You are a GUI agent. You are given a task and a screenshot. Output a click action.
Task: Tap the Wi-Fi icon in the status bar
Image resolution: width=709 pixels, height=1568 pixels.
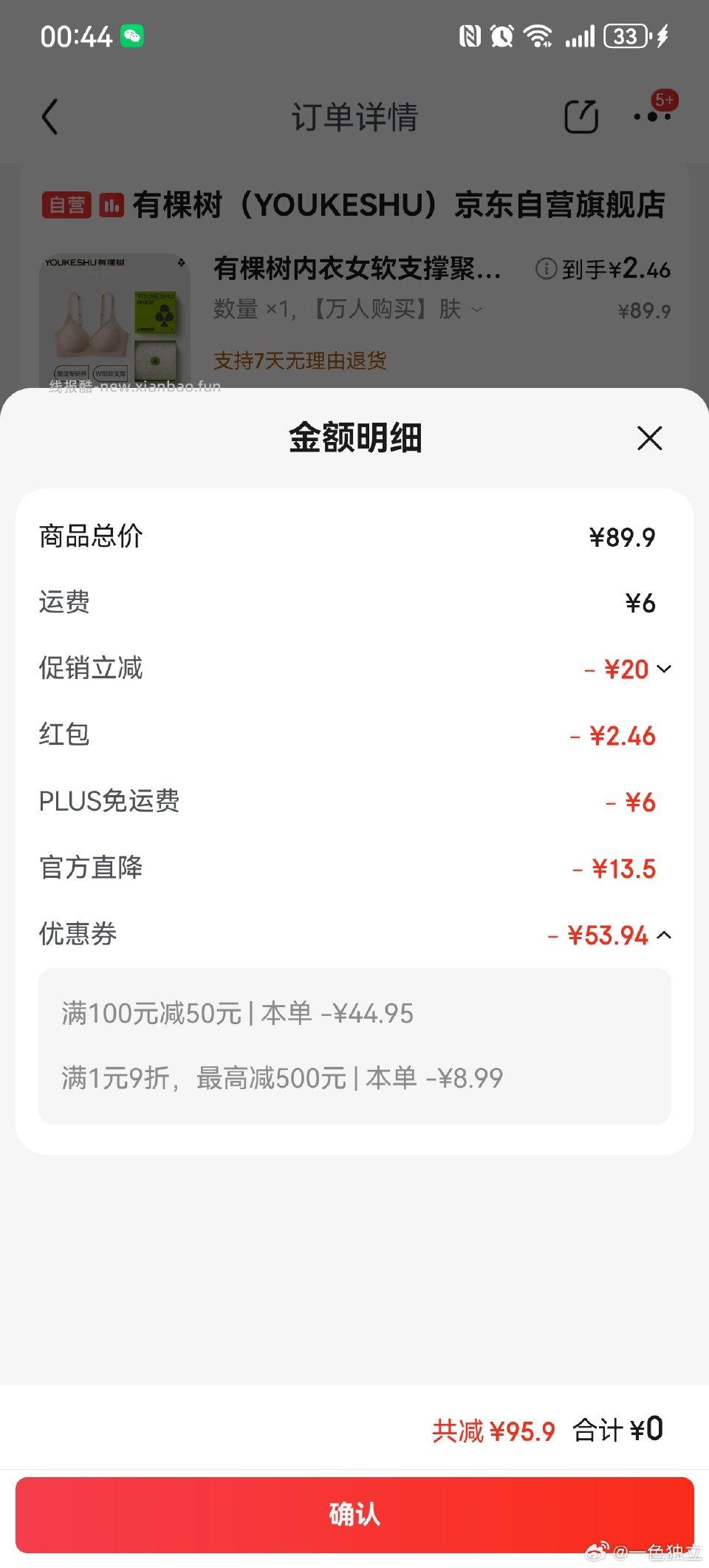click(538, 35)
